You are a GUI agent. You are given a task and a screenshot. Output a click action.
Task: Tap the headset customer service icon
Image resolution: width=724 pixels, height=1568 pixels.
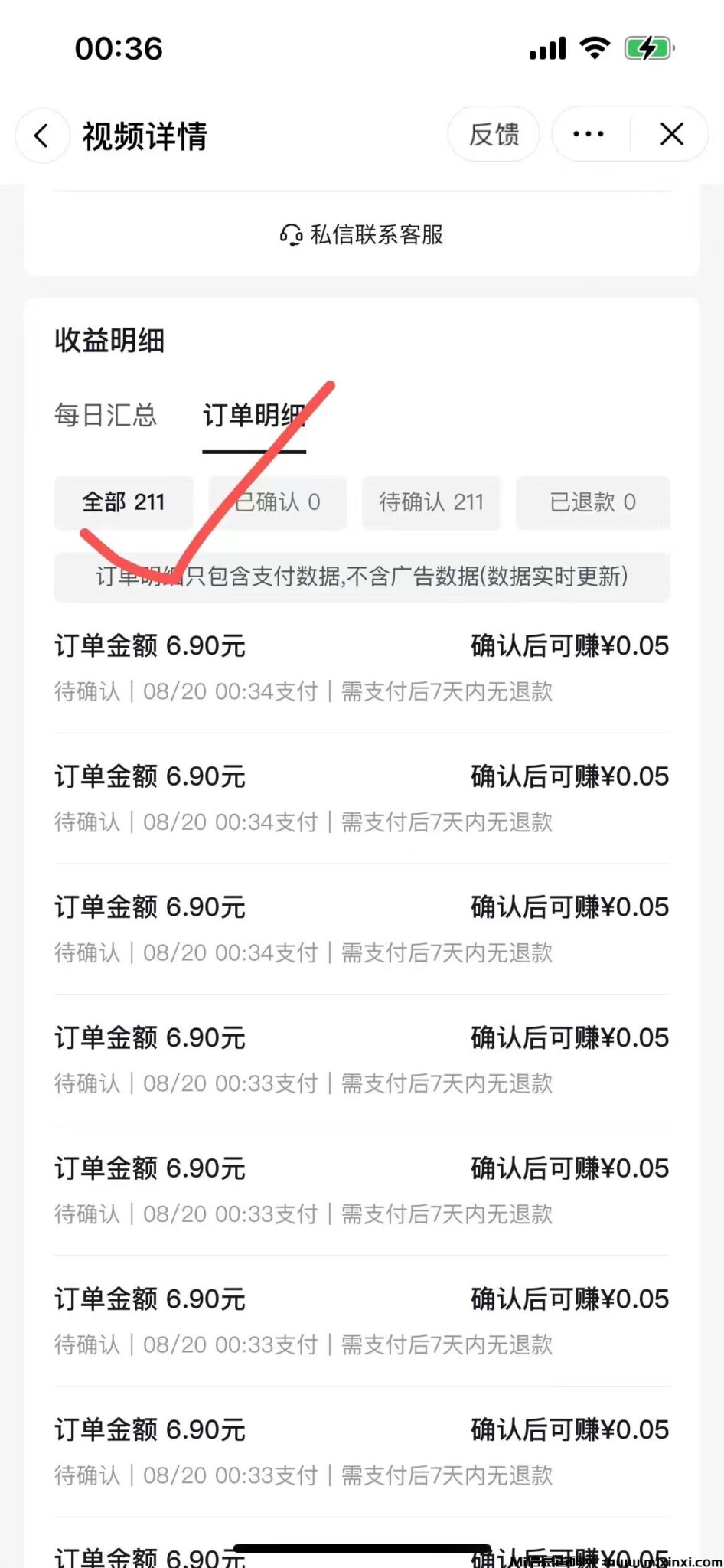point(293,235)
